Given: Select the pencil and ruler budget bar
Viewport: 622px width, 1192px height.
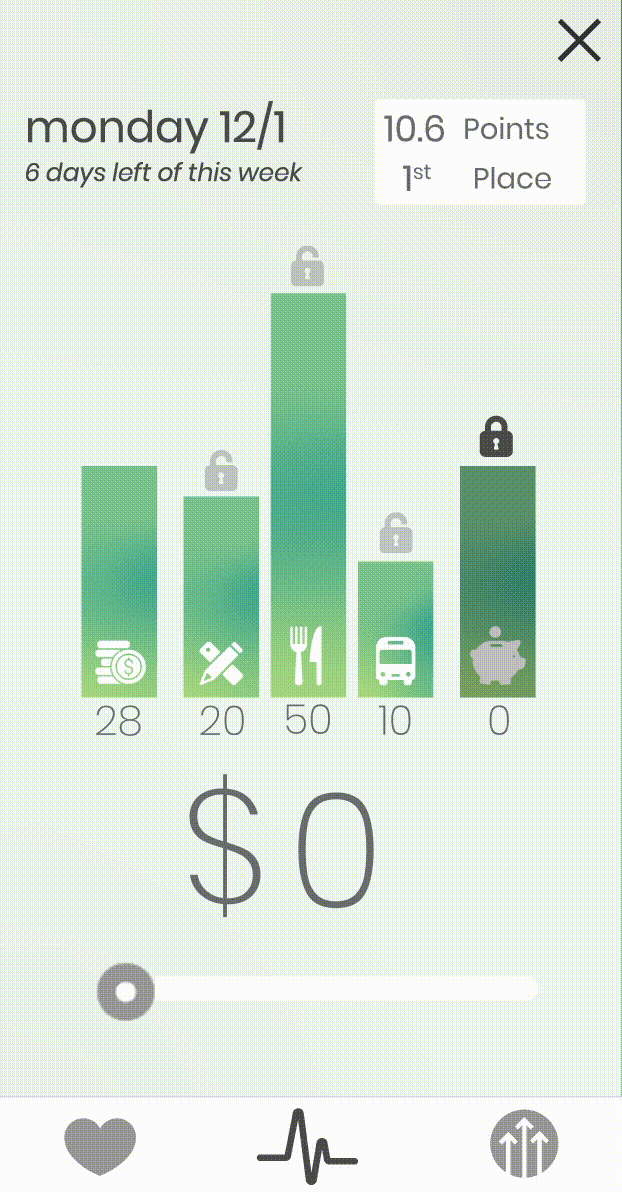Looking at the screenshot, I should [x=221, y=595].
